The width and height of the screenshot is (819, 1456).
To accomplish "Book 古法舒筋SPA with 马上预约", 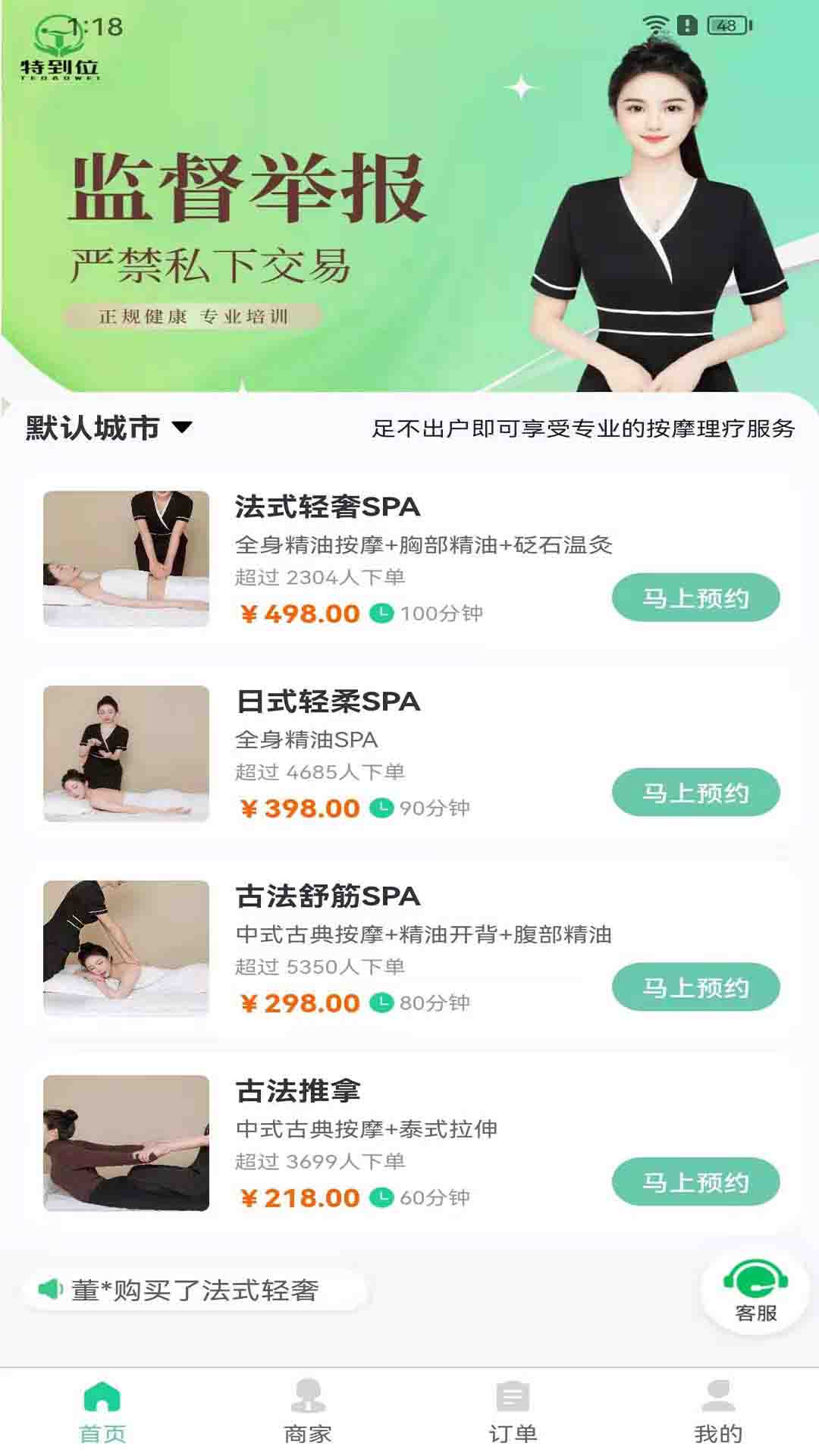I will pyautogui.click(x=695, y=987).
